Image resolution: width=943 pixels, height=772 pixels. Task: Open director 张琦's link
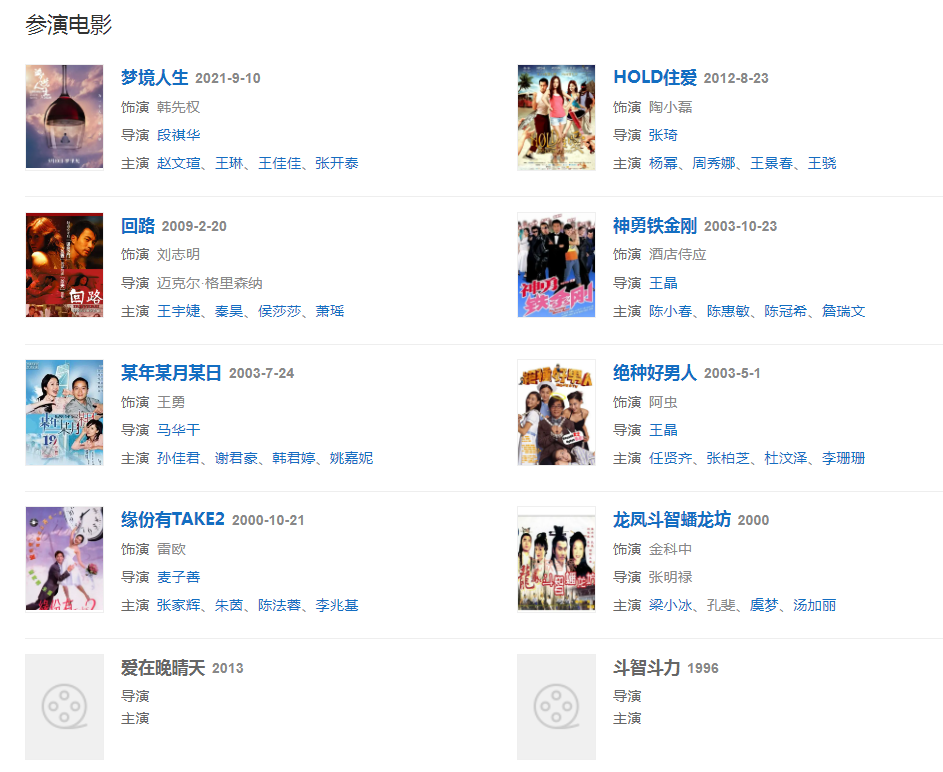(663, 135)
